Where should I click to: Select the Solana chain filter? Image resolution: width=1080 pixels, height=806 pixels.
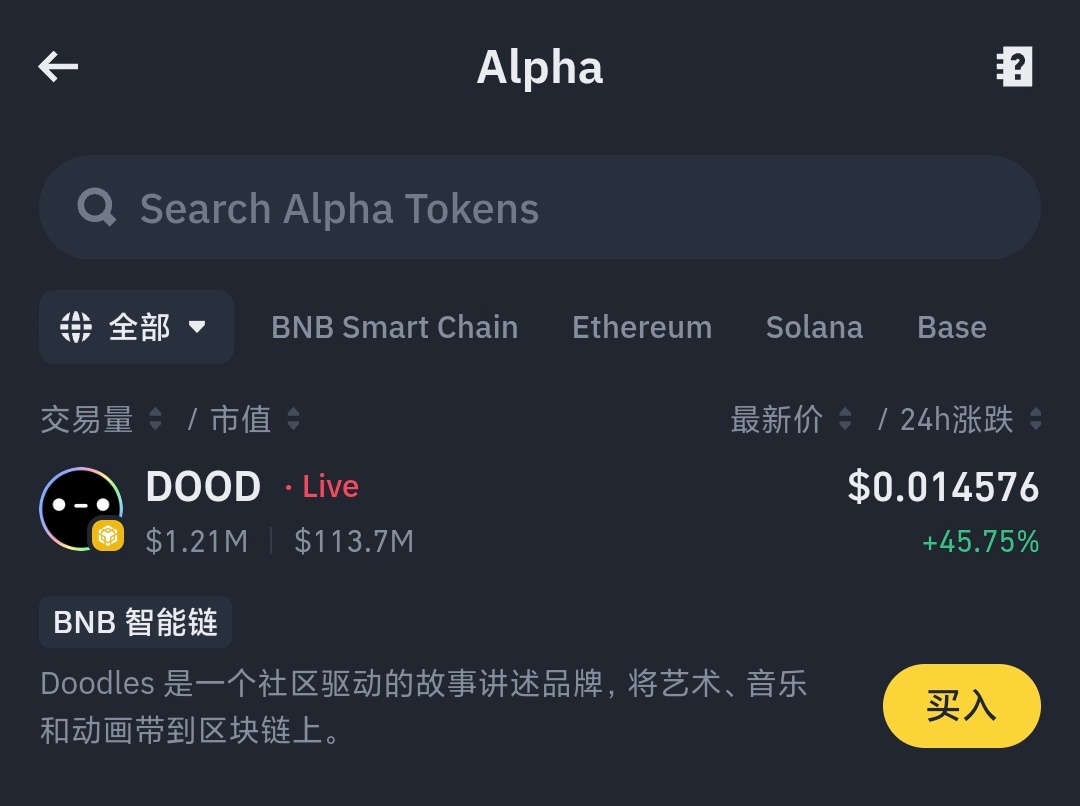tap(813, 327)
